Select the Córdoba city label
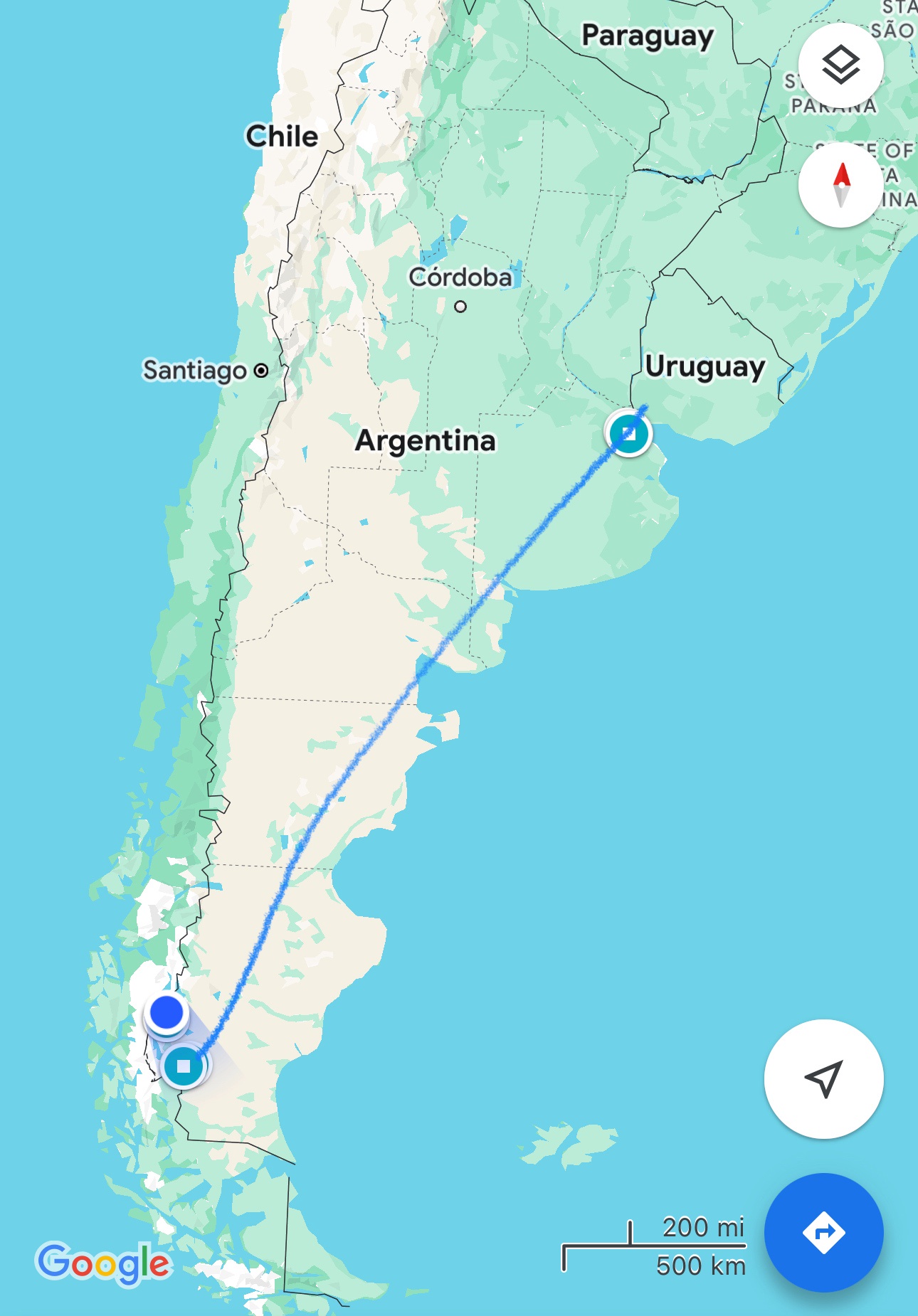 pyautogui.click(x=460, y=277)
